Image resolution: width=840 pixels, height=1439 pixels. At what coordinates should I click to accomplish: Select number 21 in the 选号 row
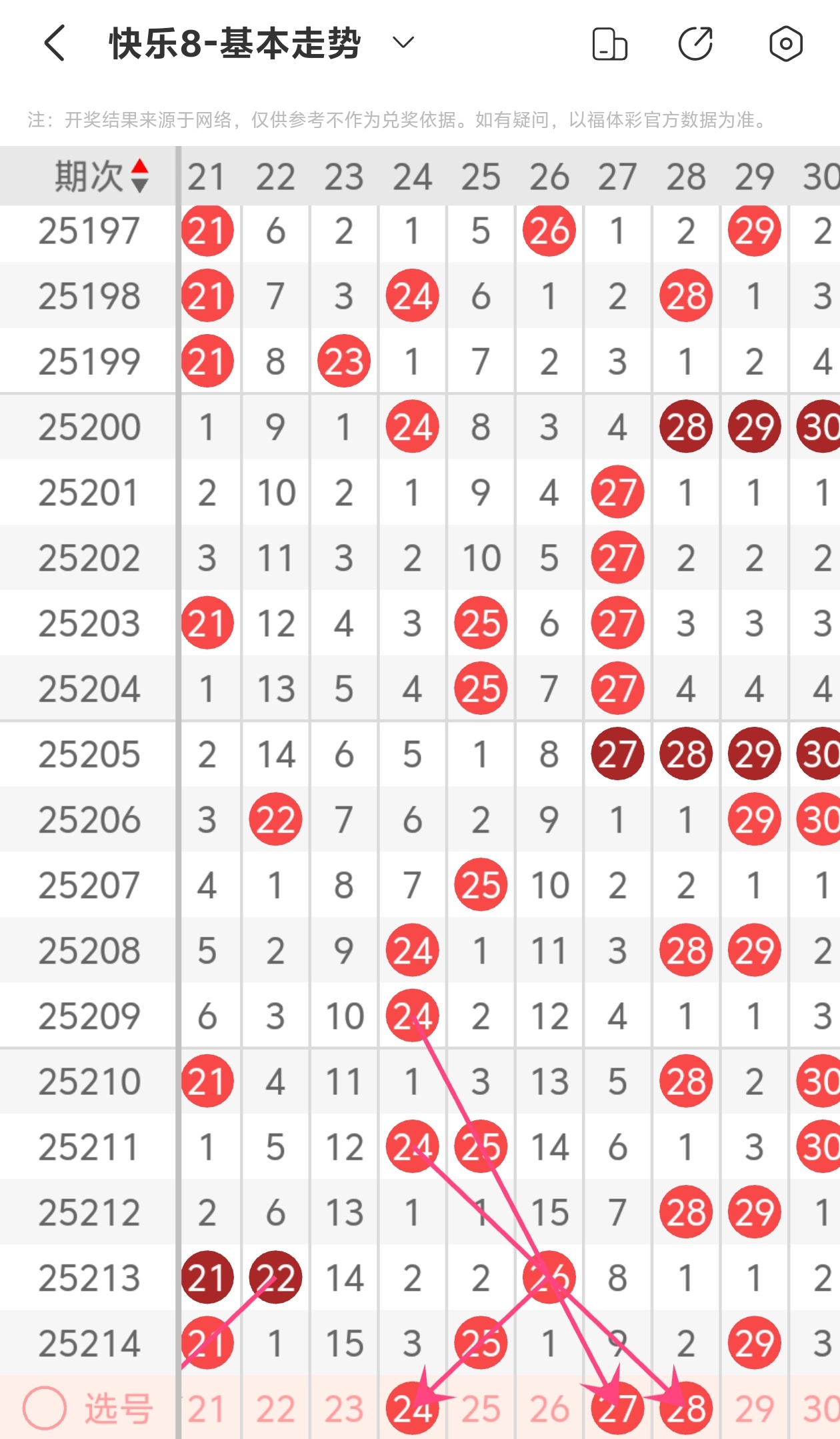click(x=206, y=1410)
